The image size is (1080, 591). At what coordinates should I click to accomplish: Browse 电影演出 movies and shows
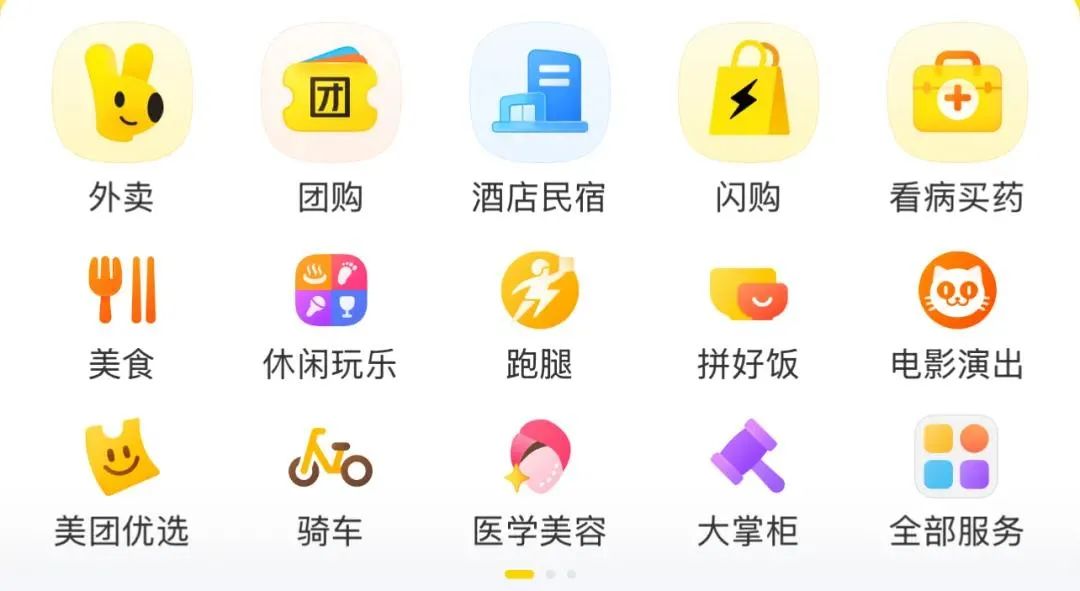[x=957, y=290]
